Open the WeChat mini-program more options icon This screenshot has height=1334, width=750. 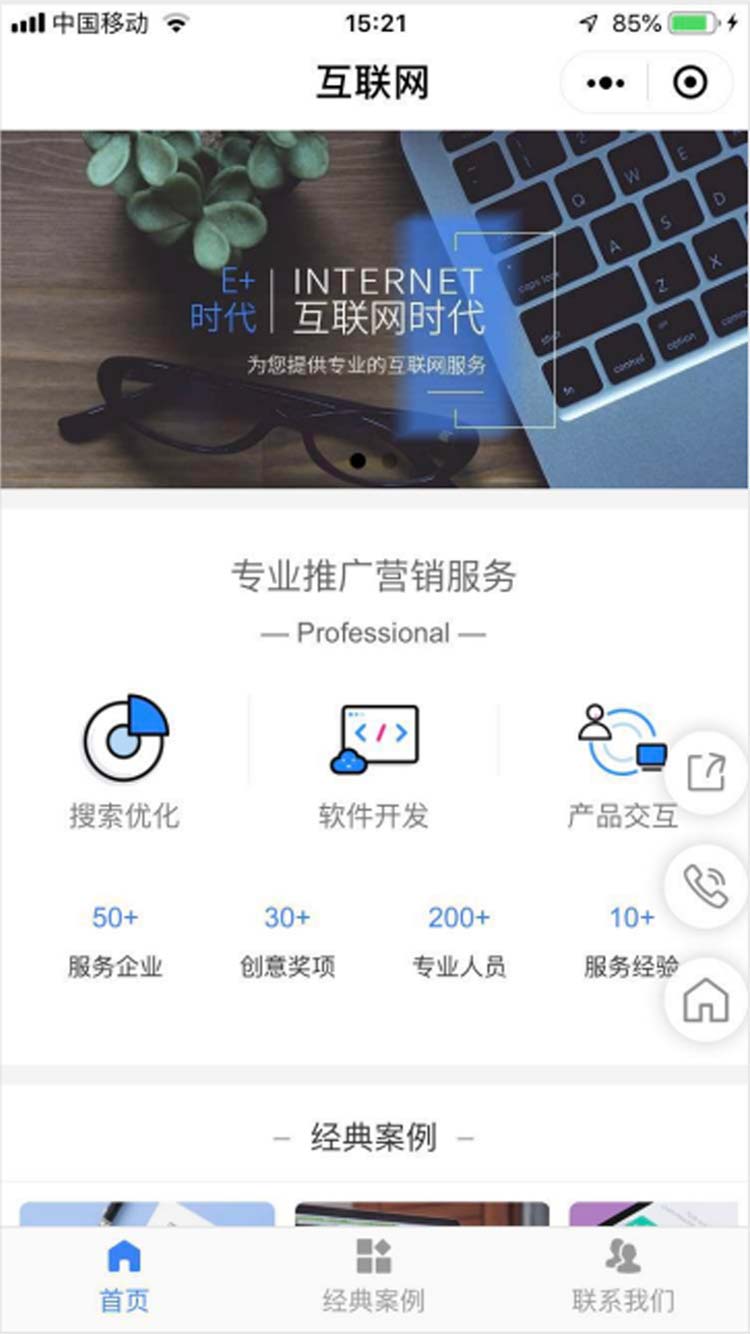click(x=607, y=84)
